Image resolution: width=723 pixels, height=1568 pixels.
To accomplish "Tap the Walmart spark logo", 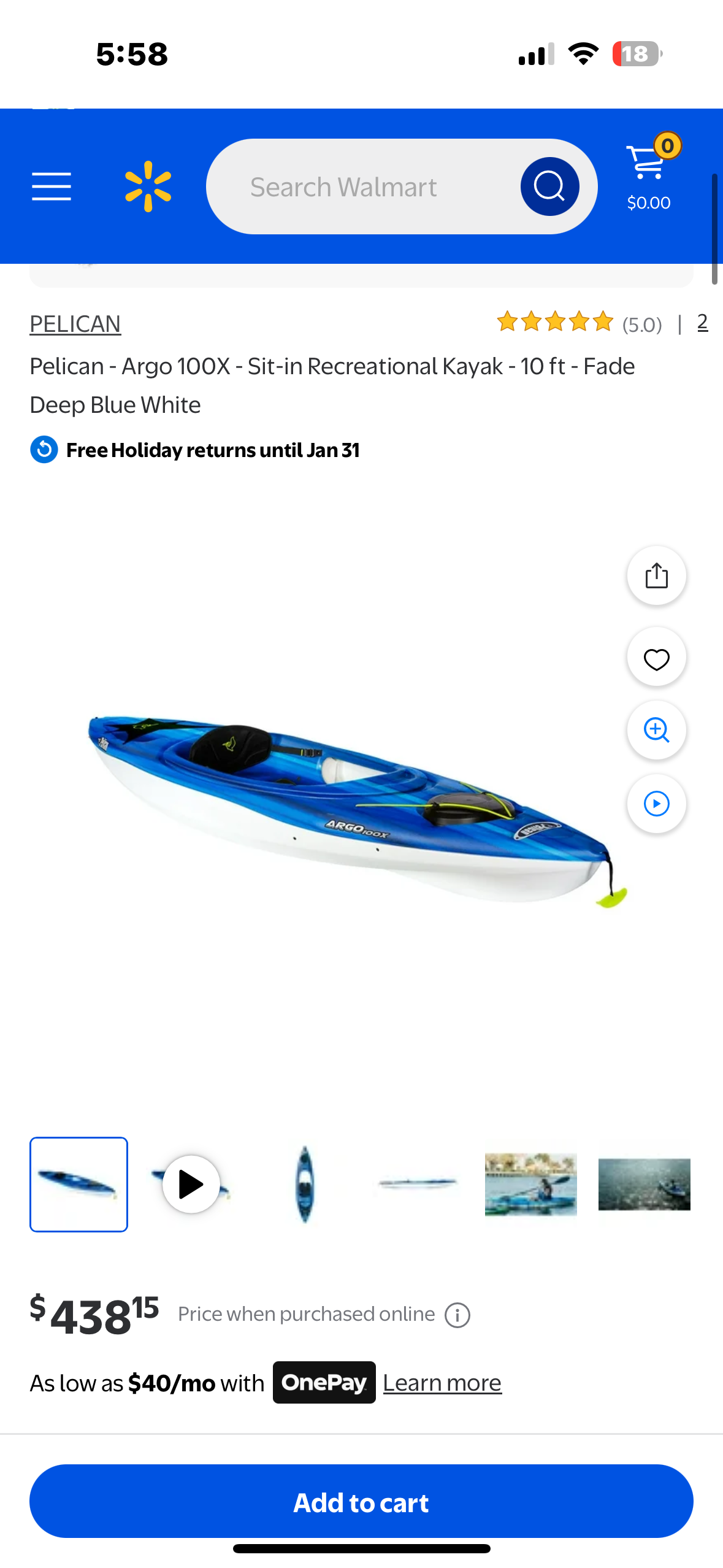I will click(148, 186).
